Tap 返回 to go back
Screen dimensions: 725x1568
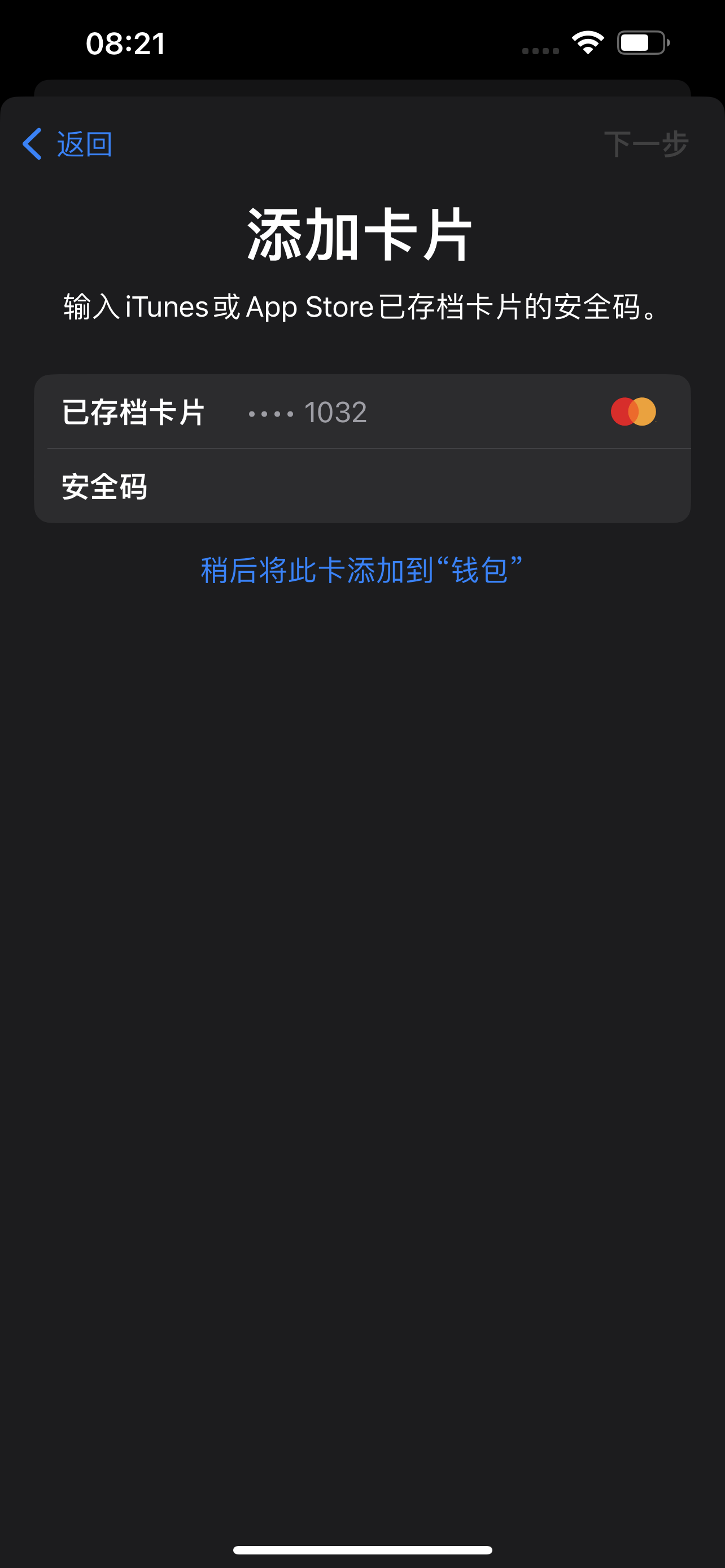click(x=68, y=144)
